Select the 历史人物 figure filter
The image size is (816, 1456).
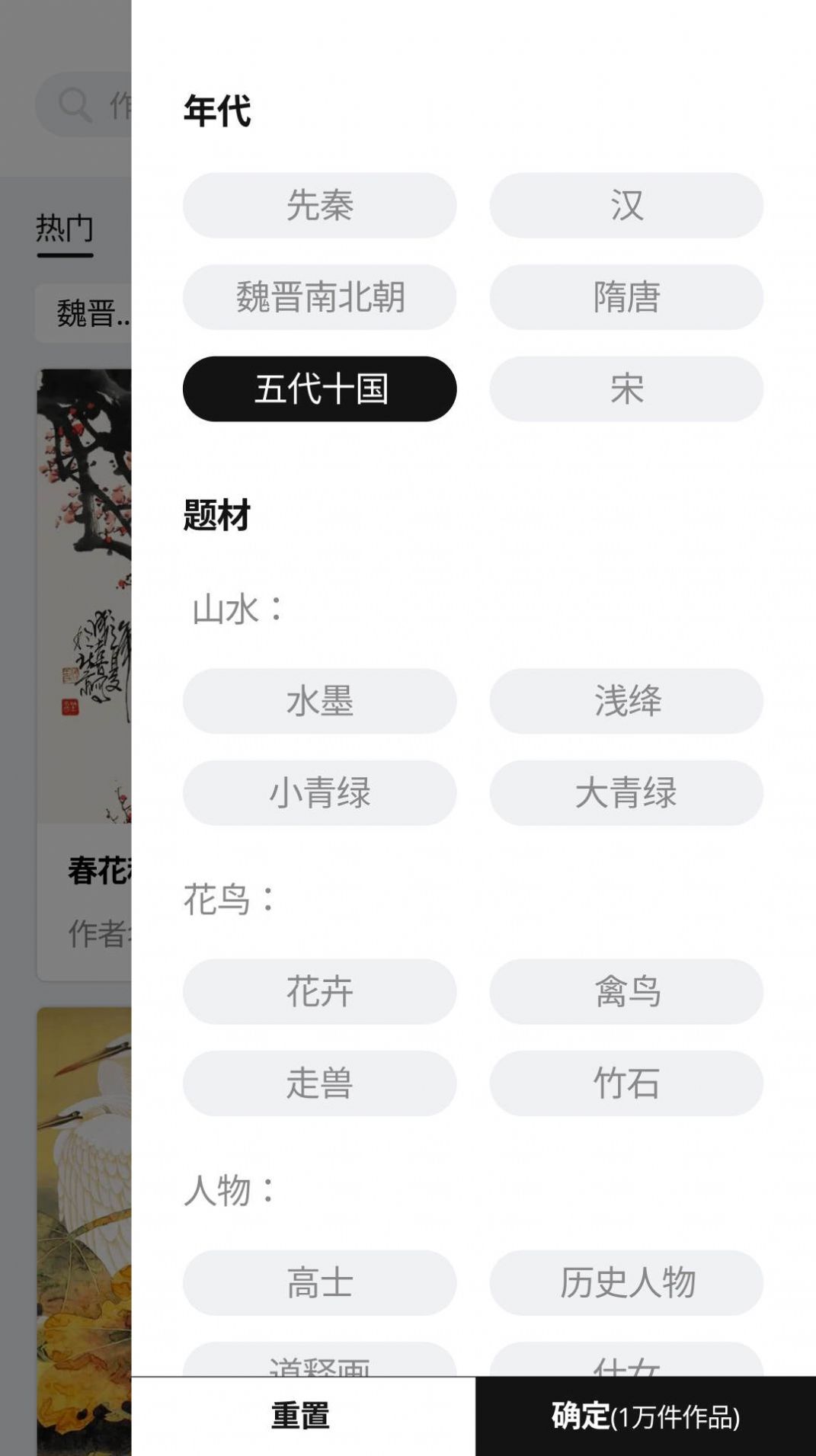click(x=626, y=1282)
